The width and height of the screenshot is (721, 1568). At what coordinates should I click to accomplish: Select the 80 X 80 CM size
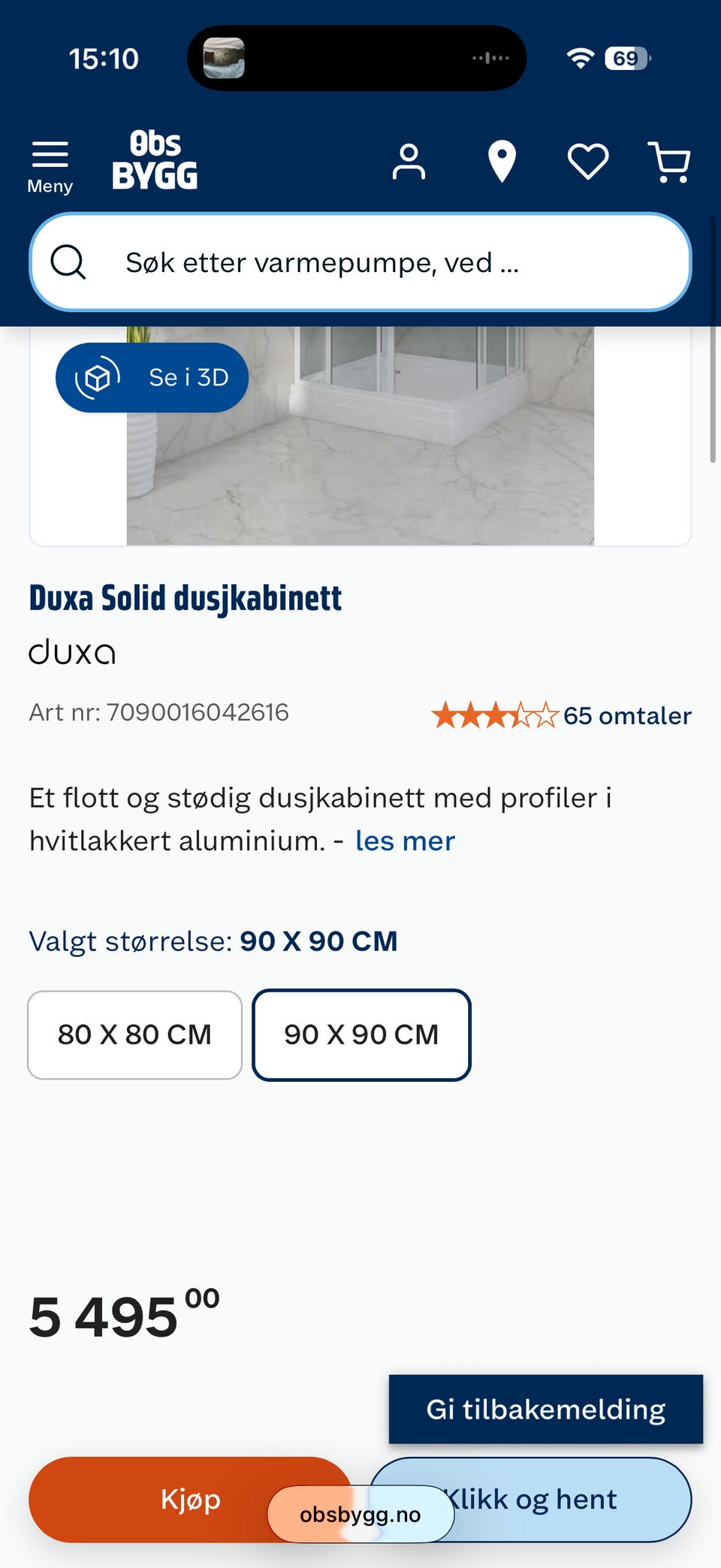point(134,1035)
